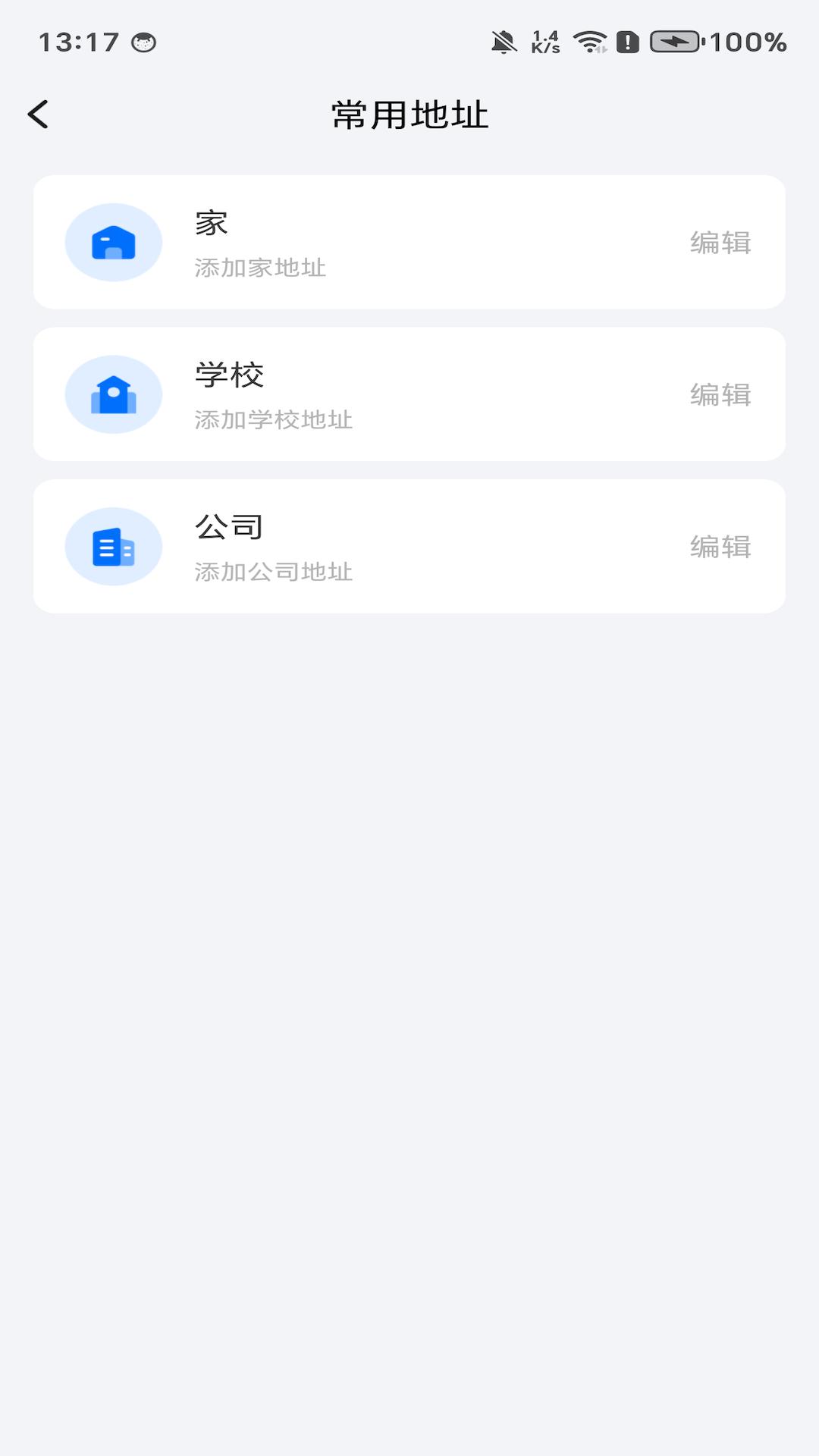Open 编辑 for the 学校 address card
Screen dimensions: 819x1456
tap(719, 394)
